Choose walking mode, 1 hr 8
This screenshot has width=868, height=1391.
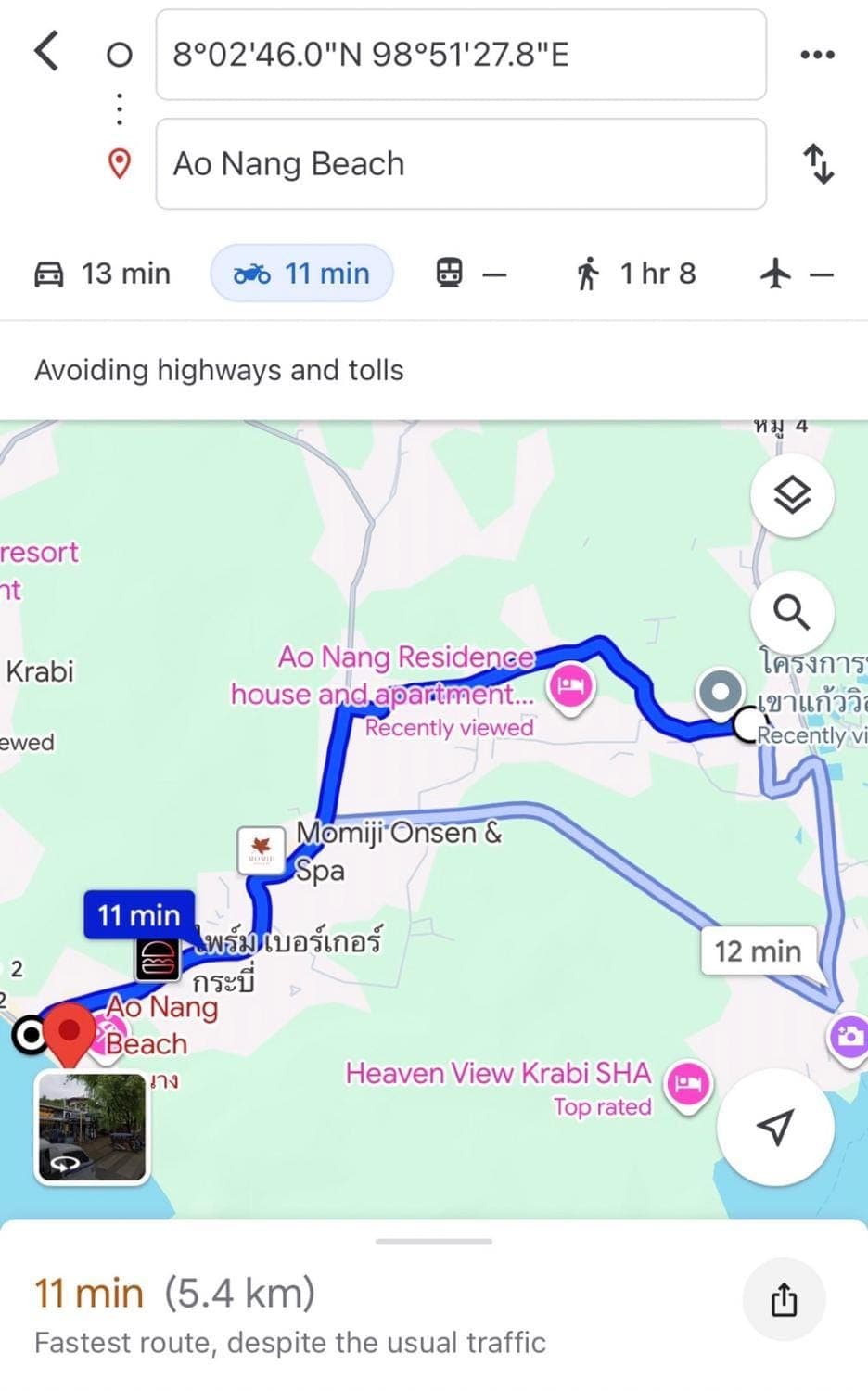point(635,274)
